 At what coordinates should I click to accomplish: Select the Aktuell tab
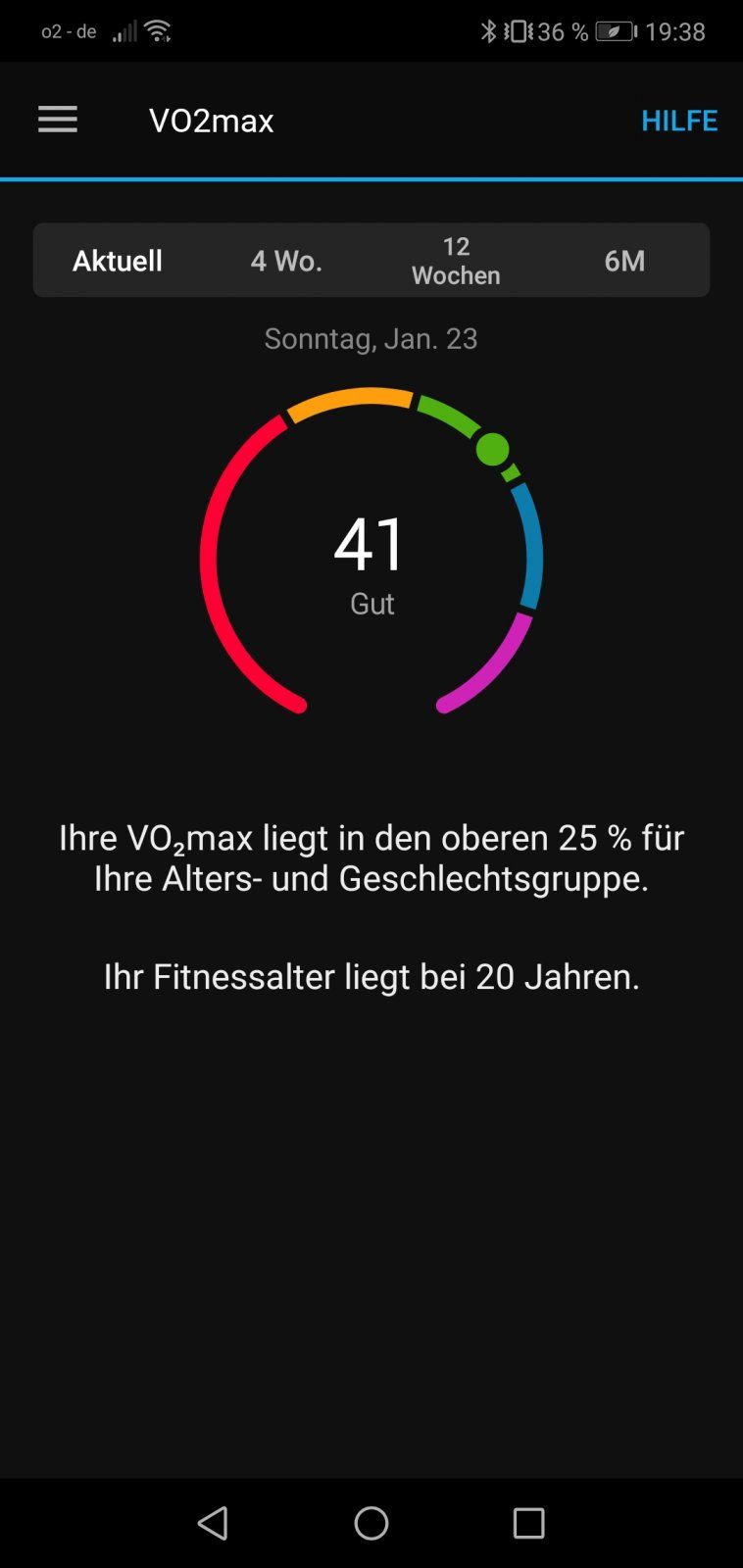[x=118, y=261]
